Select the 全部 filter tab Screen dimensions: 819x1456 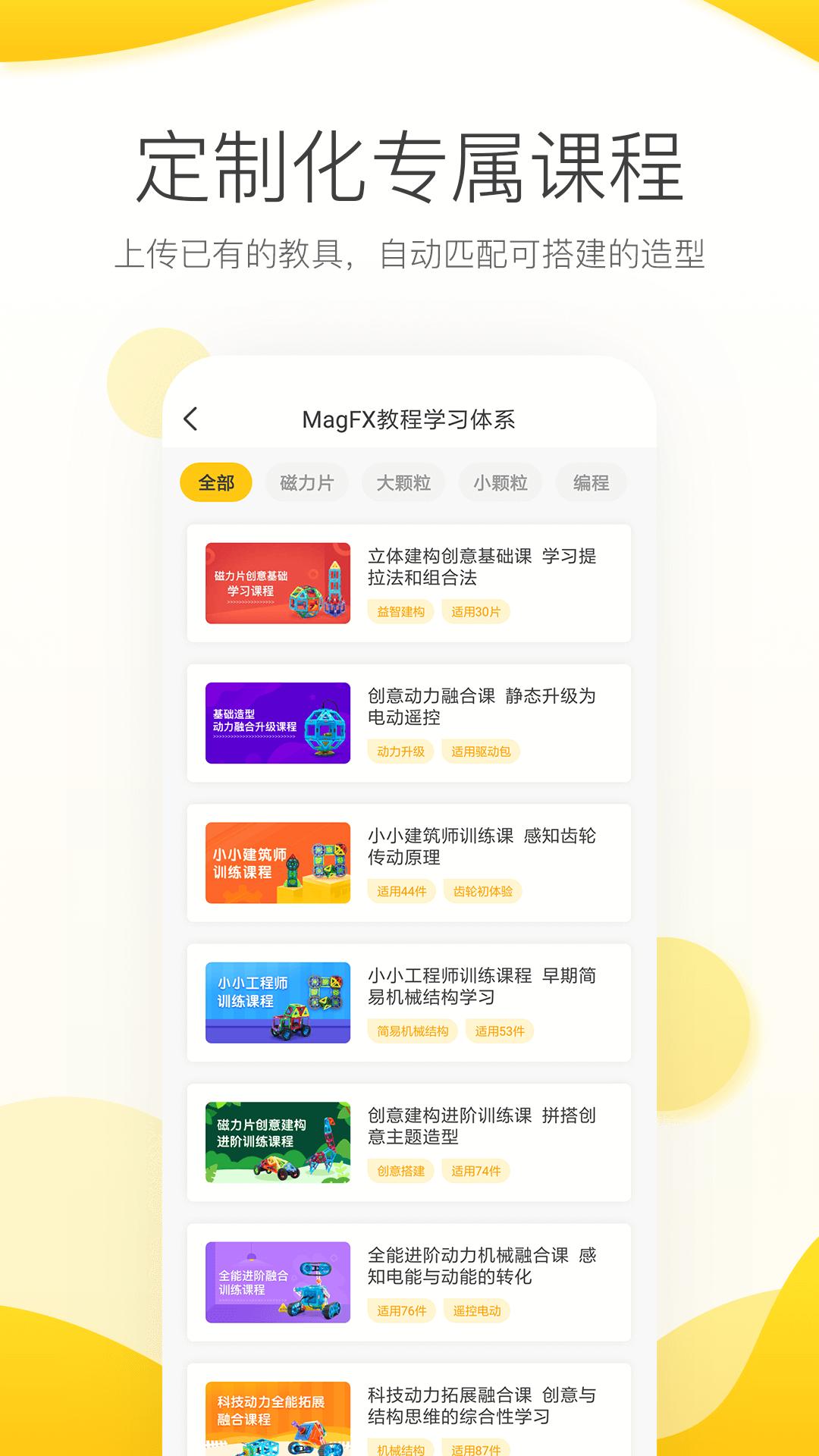[215, 483]
